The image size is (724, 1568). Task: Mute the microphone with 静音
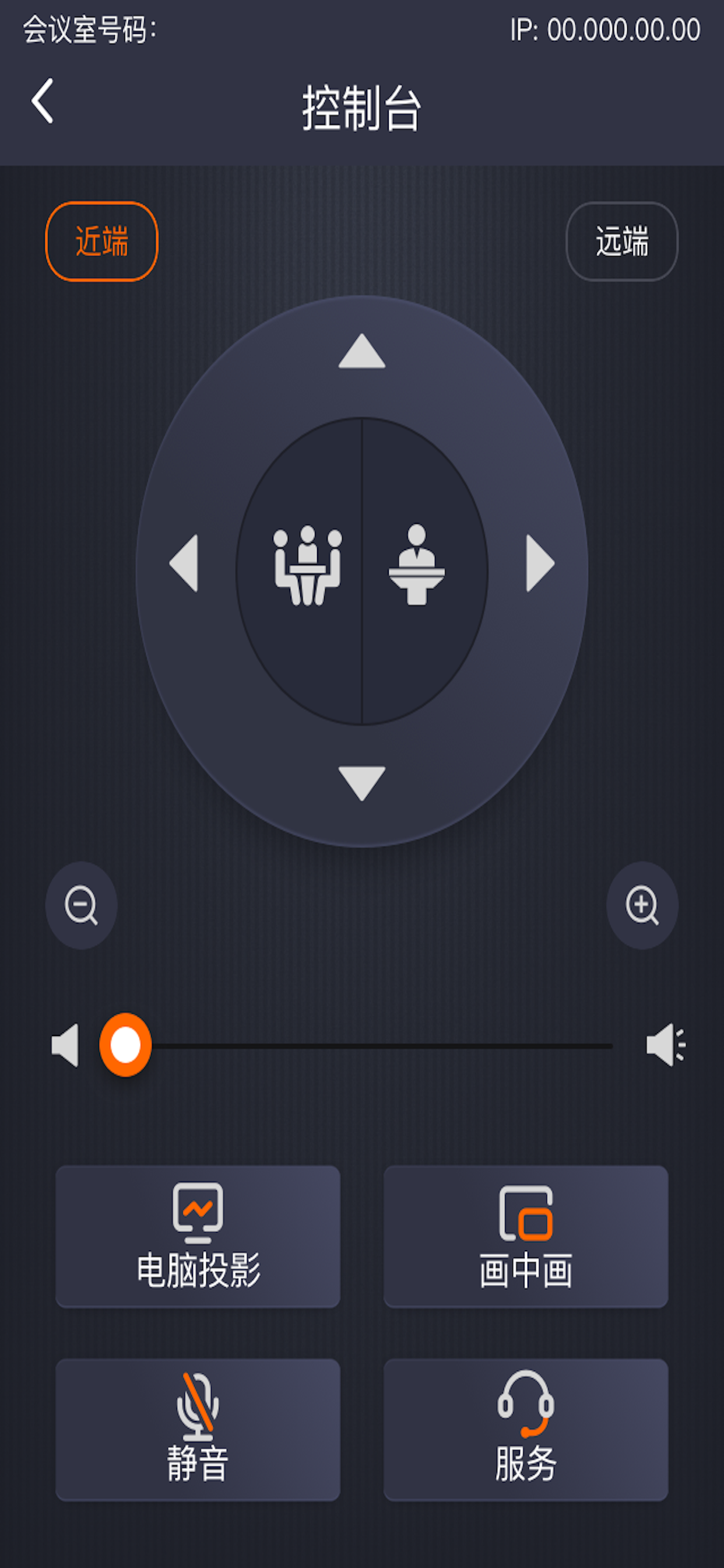(x=198, y=1430)
